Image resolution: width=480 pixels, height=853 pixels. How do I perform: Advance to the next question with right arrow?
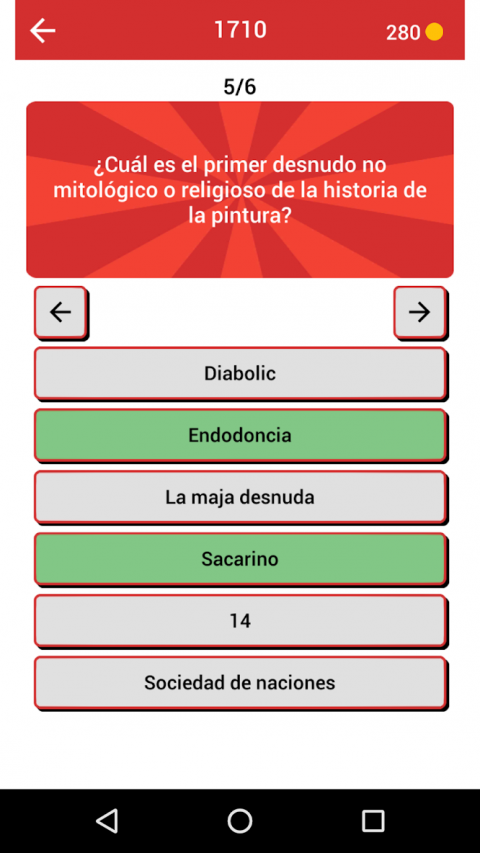pos(419,312)
